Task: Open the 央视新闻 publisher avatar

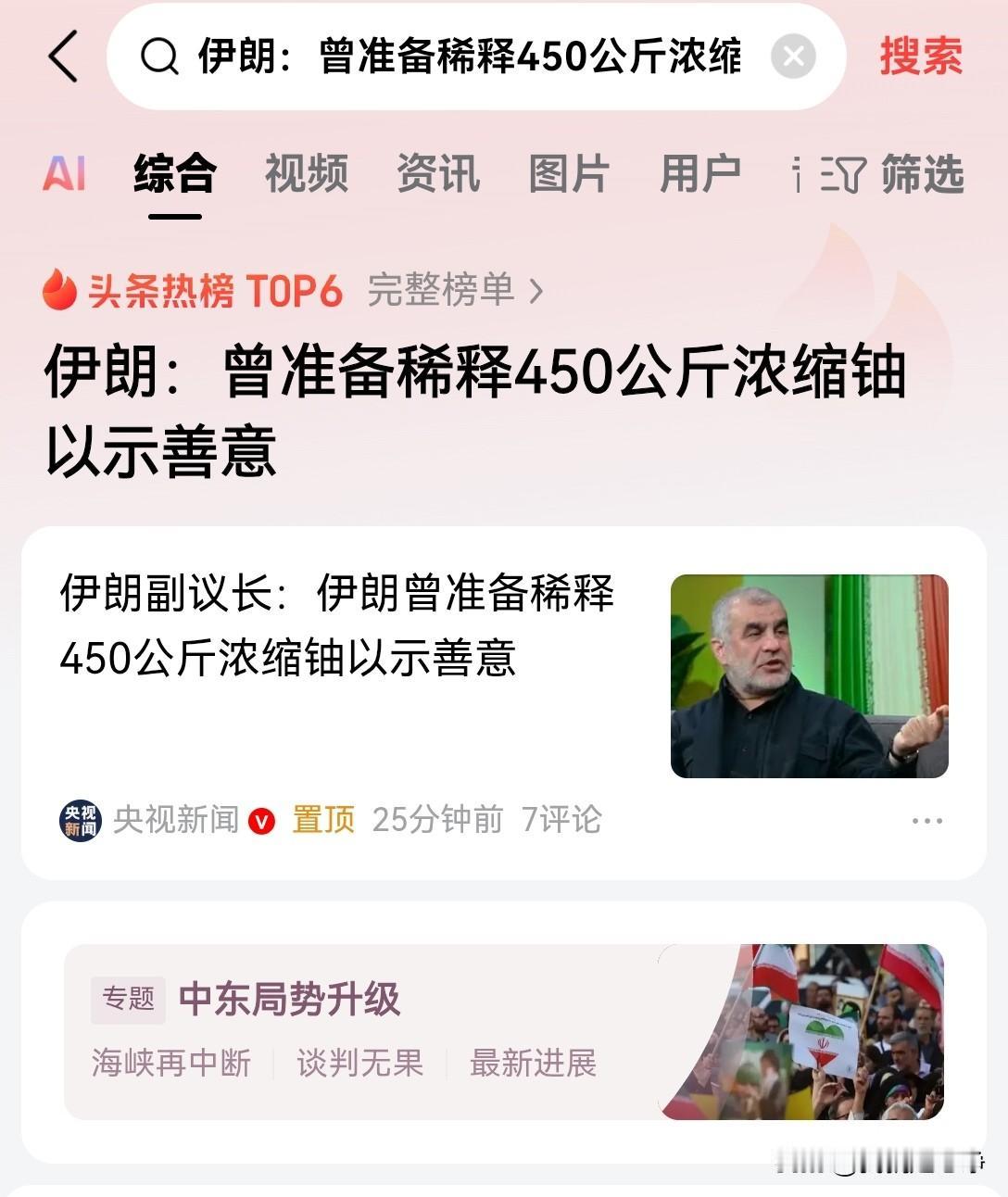Action: tap(82, 820)
